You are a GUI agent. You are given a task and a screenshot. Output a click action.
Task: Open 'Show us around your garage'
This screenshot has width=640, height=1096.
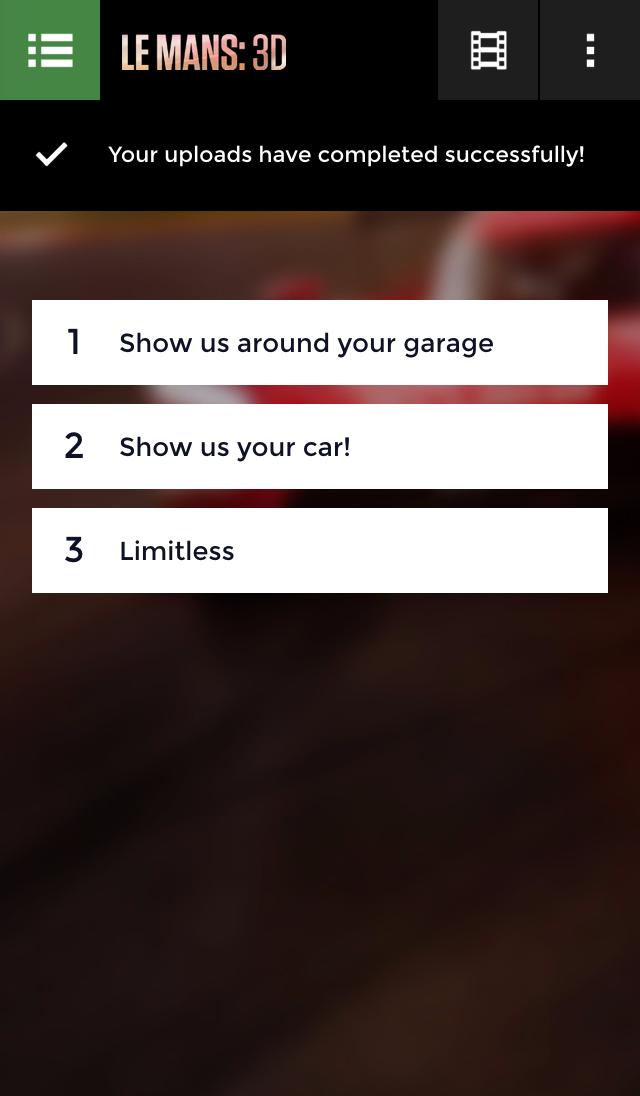[x=320, y=343]
